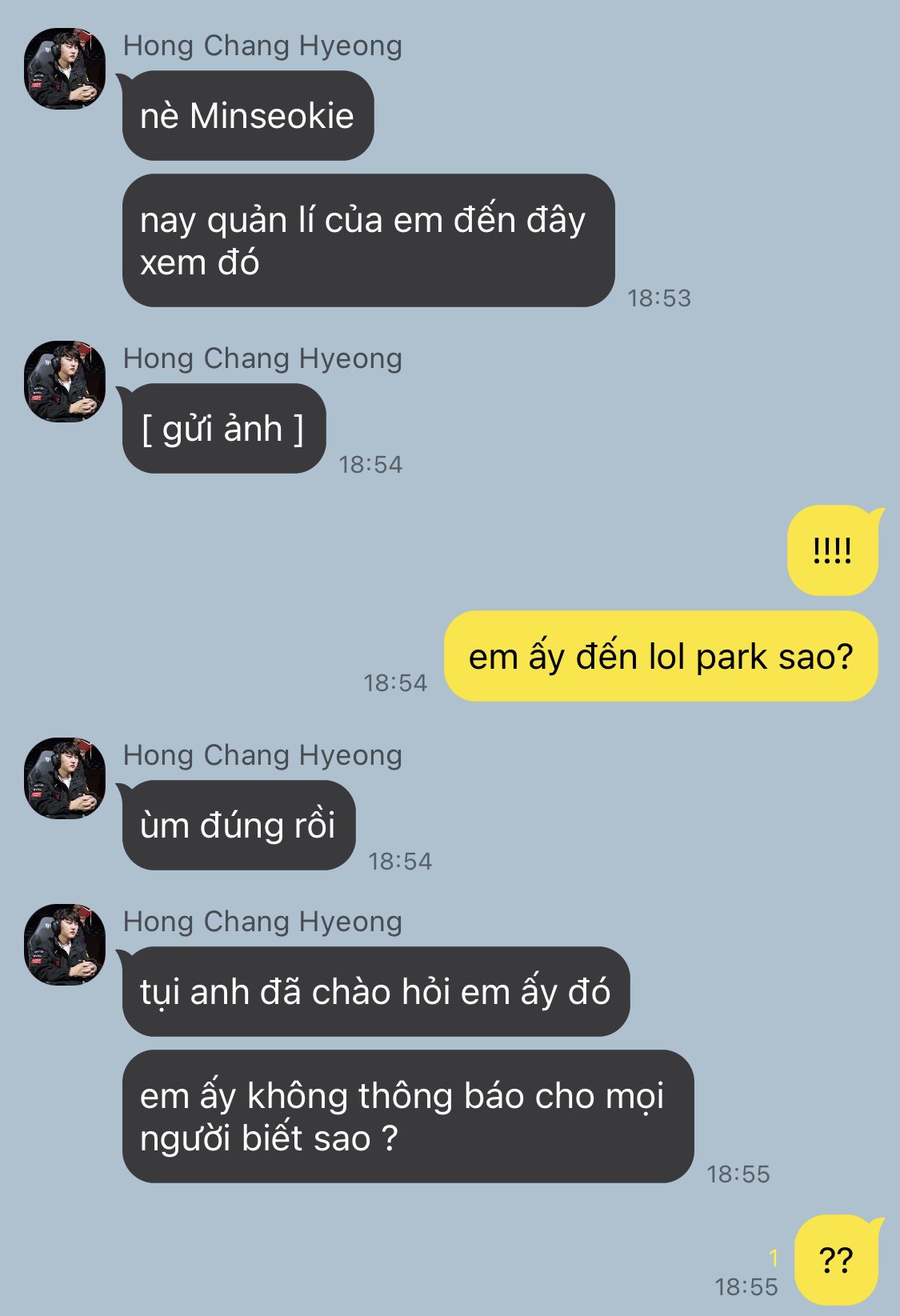Open Hong Chang Hyeong's avatar beside "nè Minseokie"
The width and height of the screenshot is (900, 1316).
[65, 69]
